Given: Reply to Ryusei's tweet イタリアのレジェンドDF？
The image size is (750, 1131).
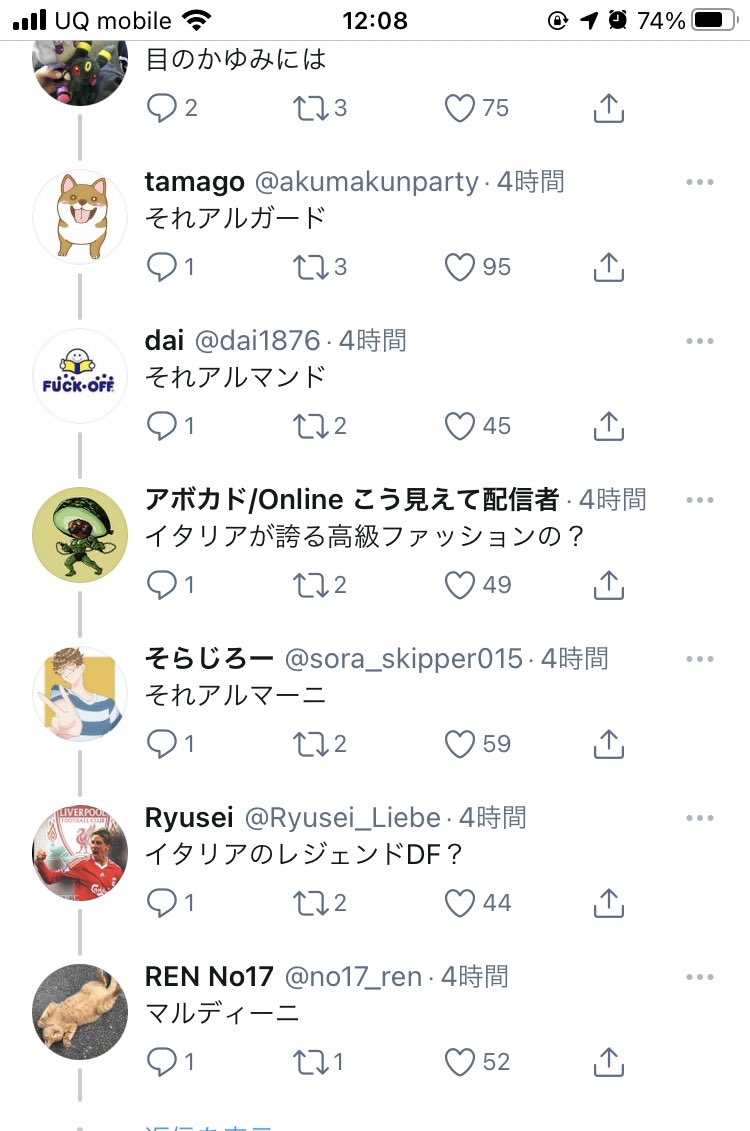Looking at the screenshot, I should pyautogui.click(x=162, y=903).
